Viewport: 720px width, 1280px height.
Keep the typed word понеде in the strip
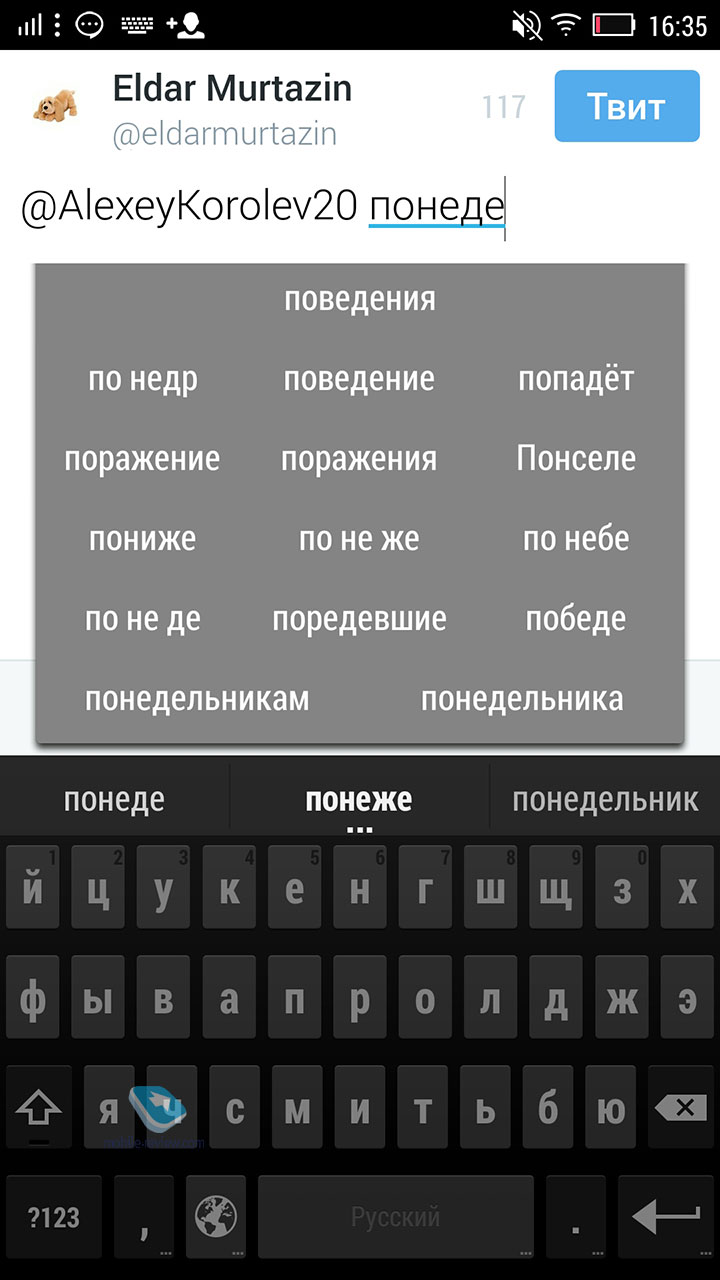coord(114,799)
